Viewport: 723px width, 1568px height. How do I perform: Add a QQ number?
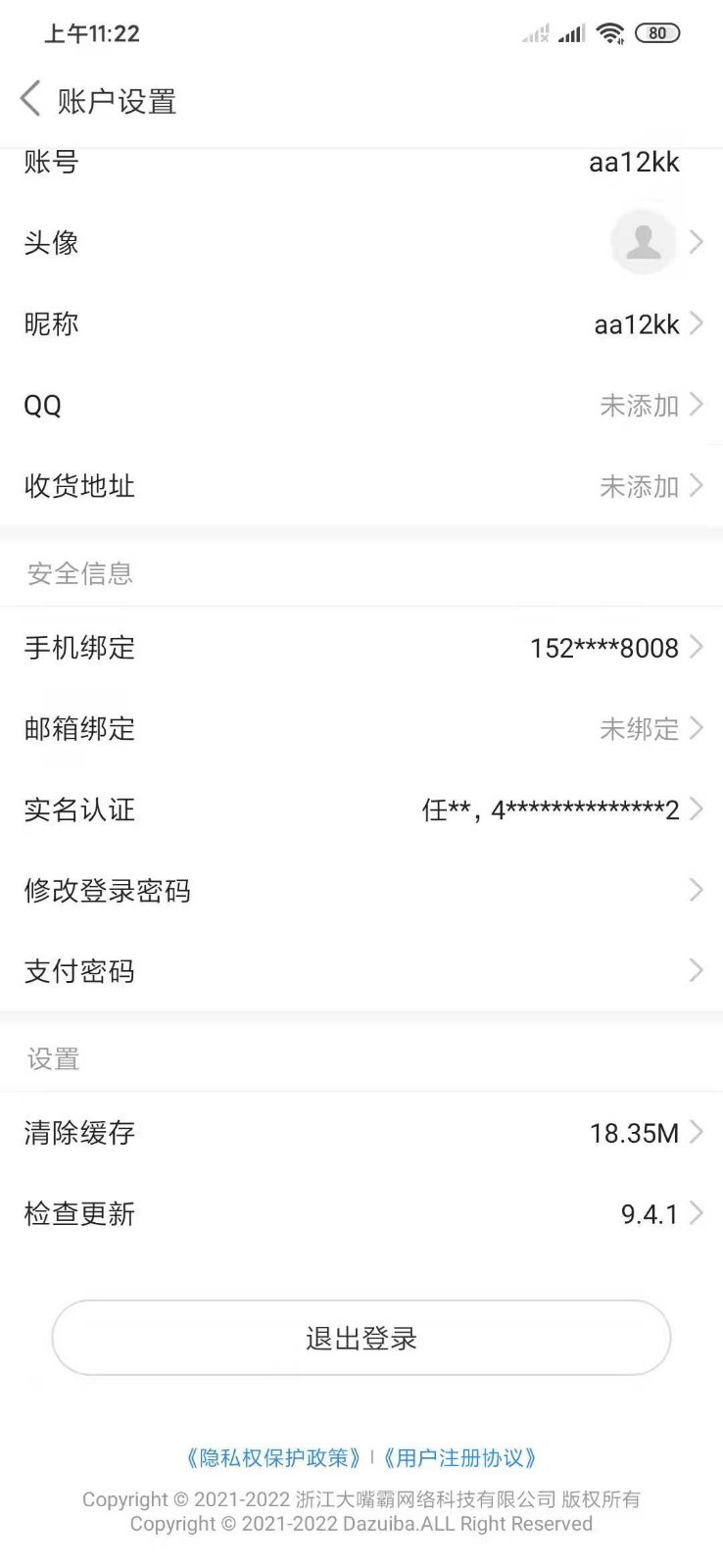point(361,405)
